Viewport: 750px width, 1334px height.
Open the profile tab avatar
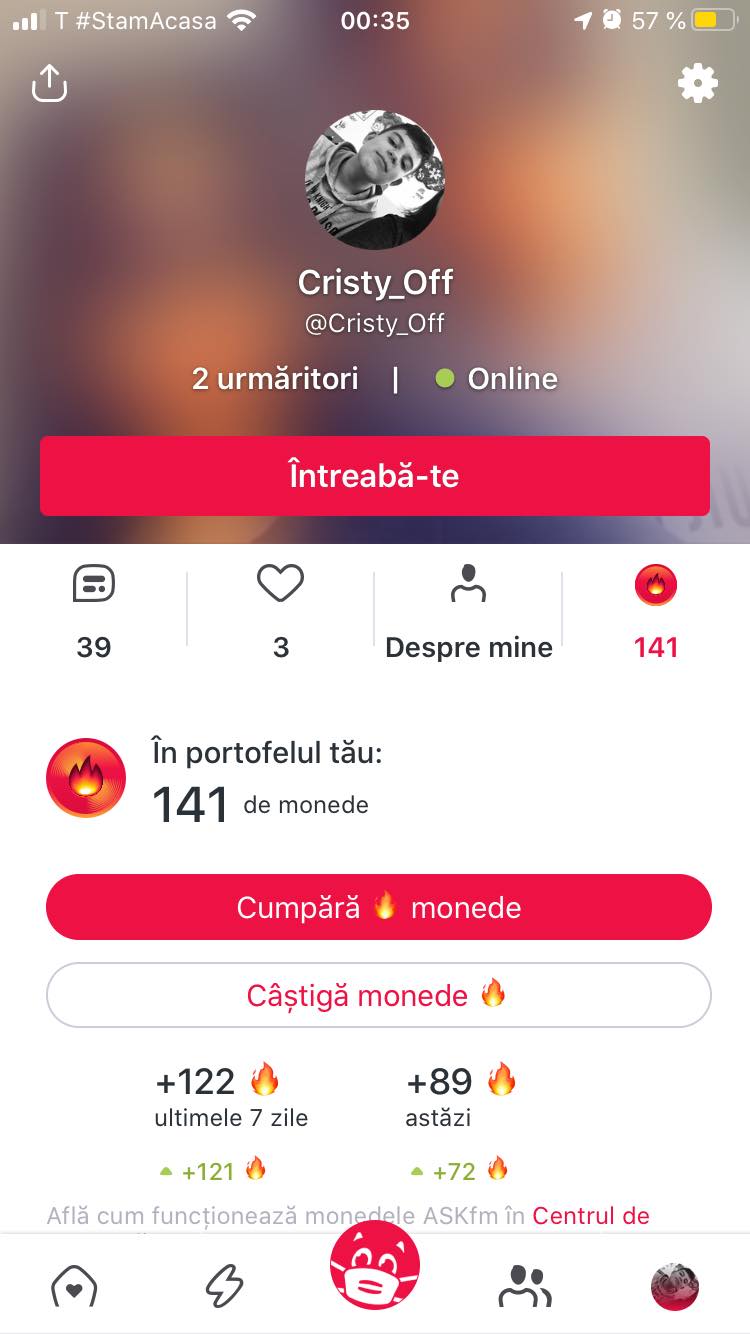click(675, 1287)
